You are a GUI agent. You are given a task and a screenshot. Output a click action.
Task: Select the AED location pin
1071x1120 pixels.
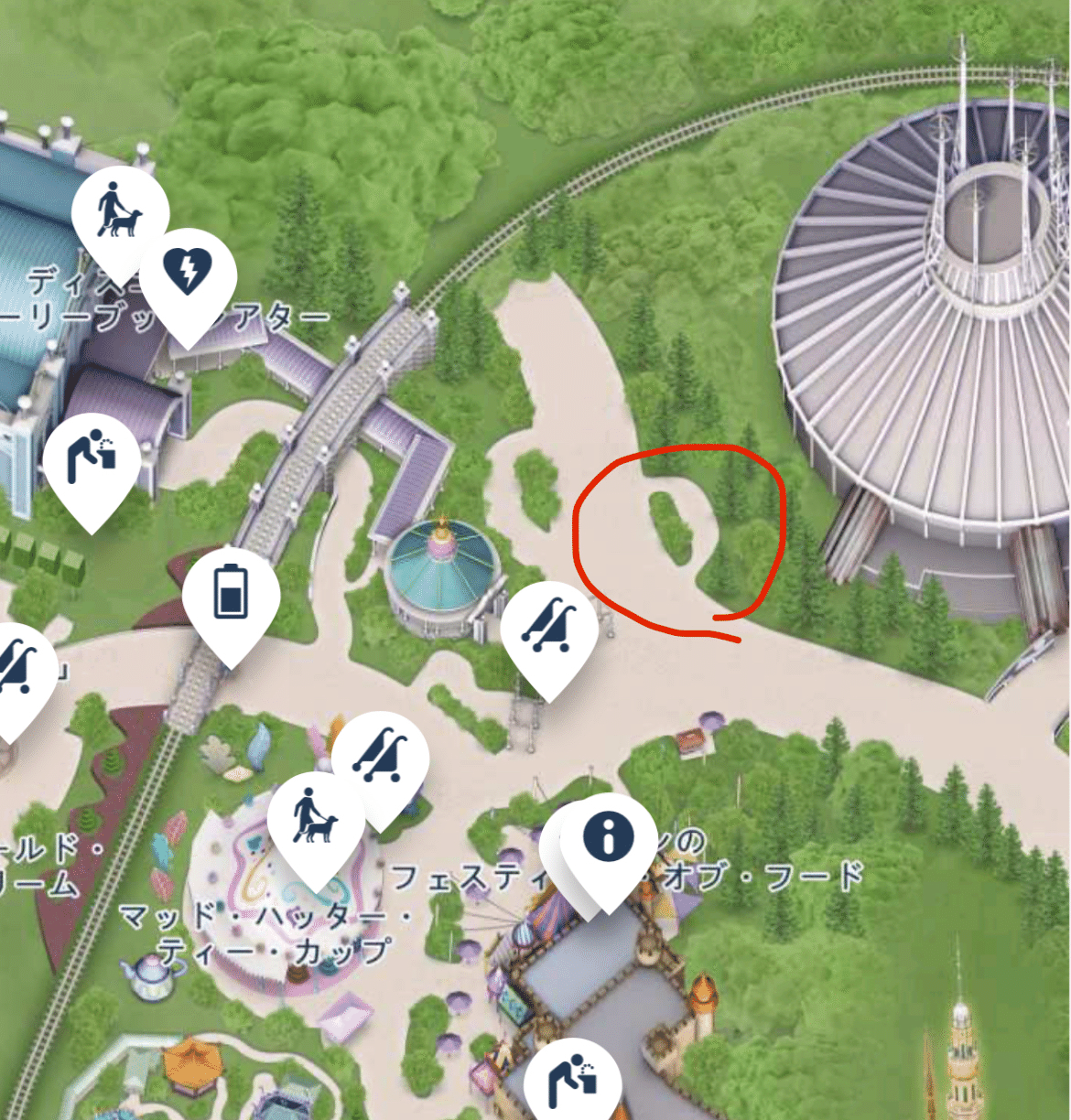coord(189,272)
